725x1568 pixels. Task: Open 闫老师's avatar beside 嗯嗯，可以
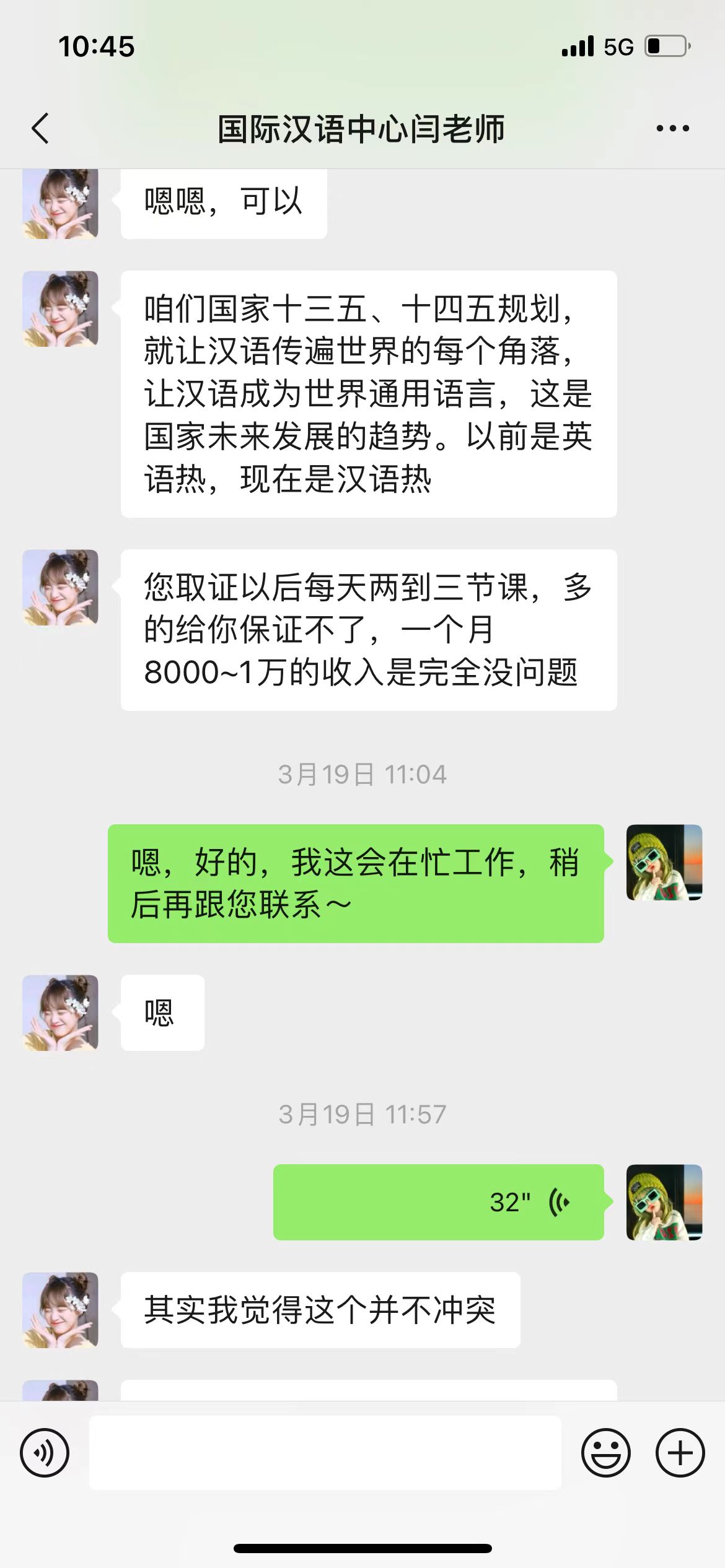pyautogui.click(x=61, y=204)
